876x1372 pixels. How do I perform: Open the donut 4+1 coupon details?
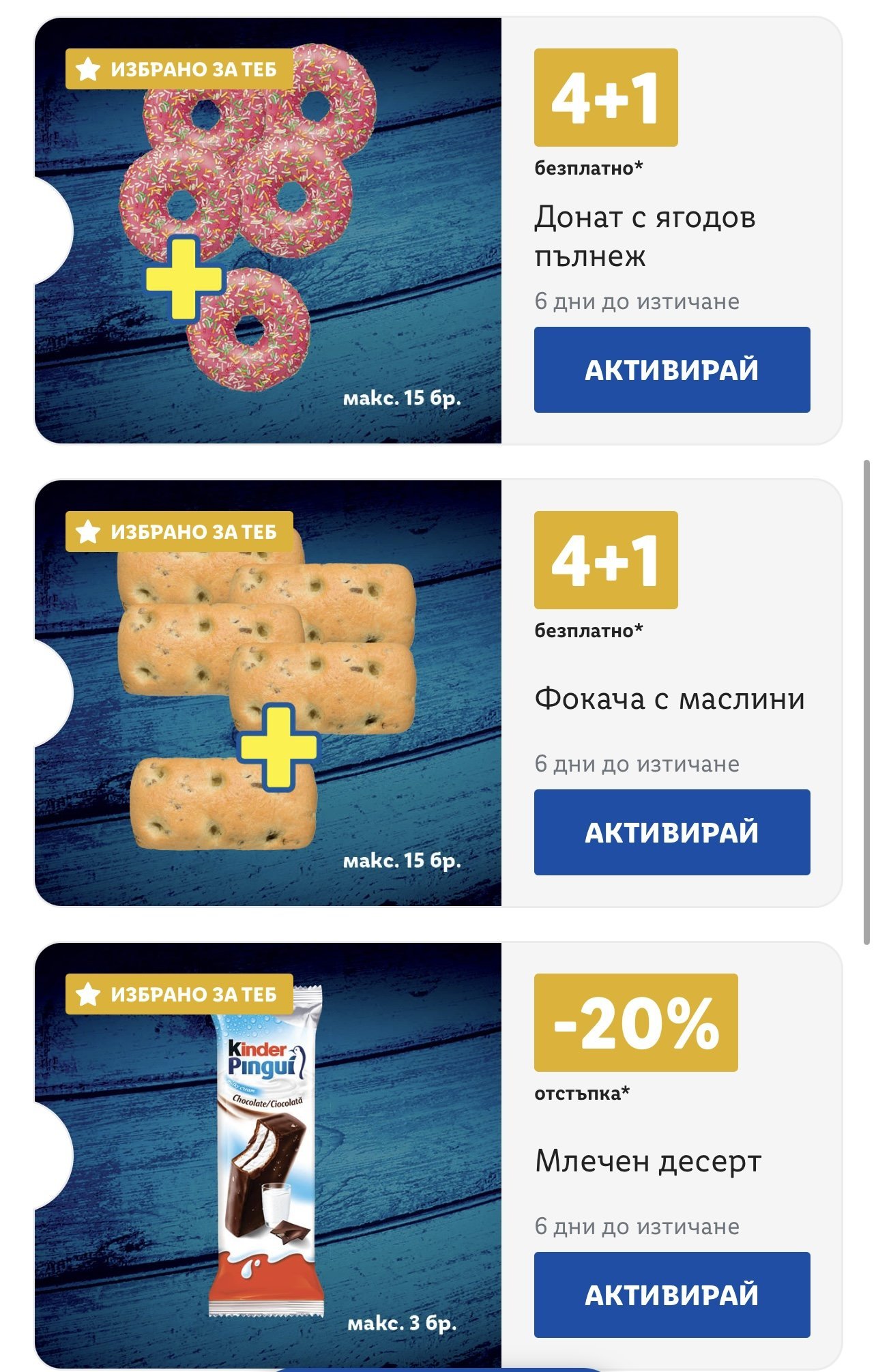(x=268, y=231)
